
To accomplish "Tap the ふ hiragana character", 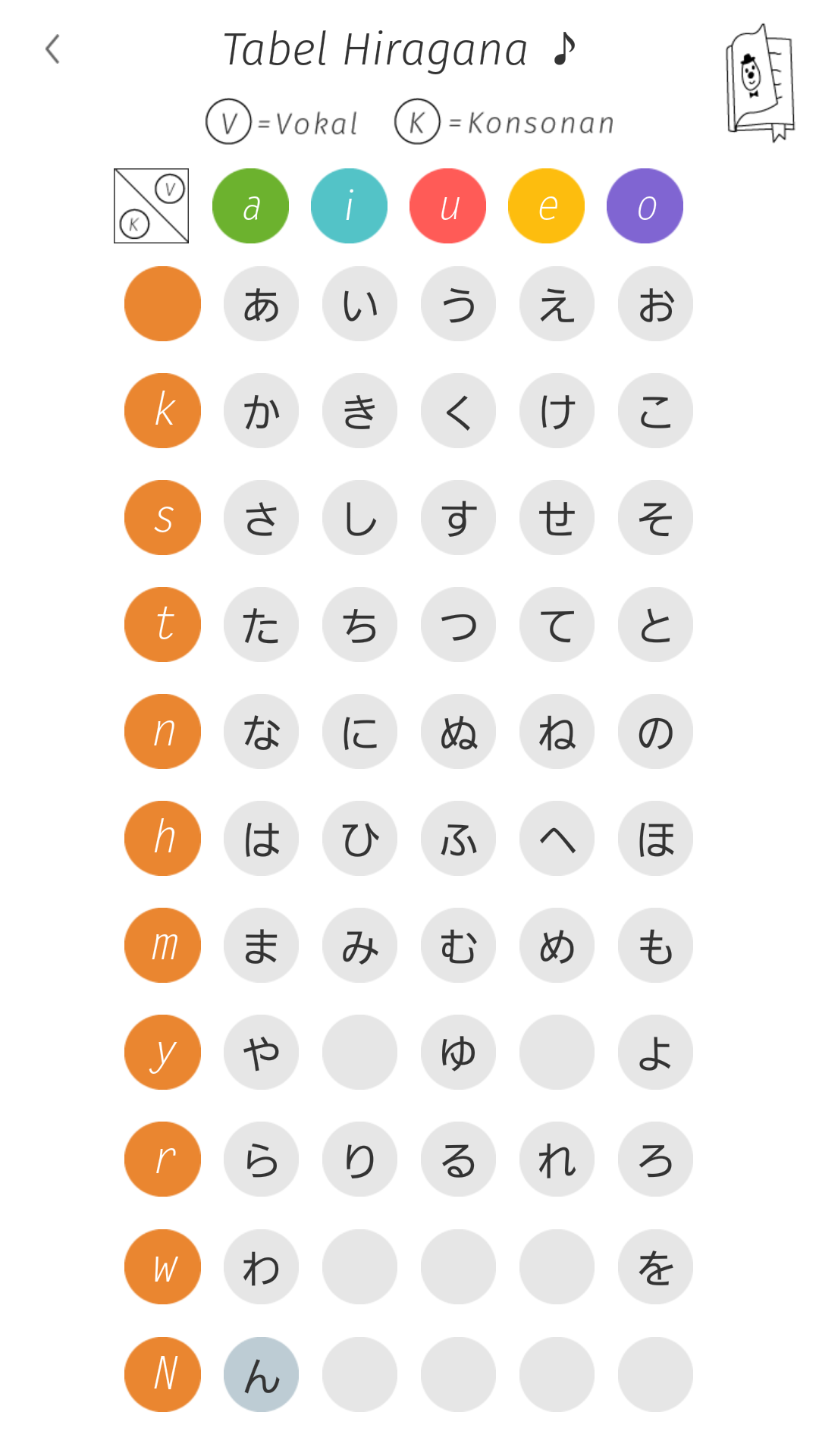I will tap(458, 838).
